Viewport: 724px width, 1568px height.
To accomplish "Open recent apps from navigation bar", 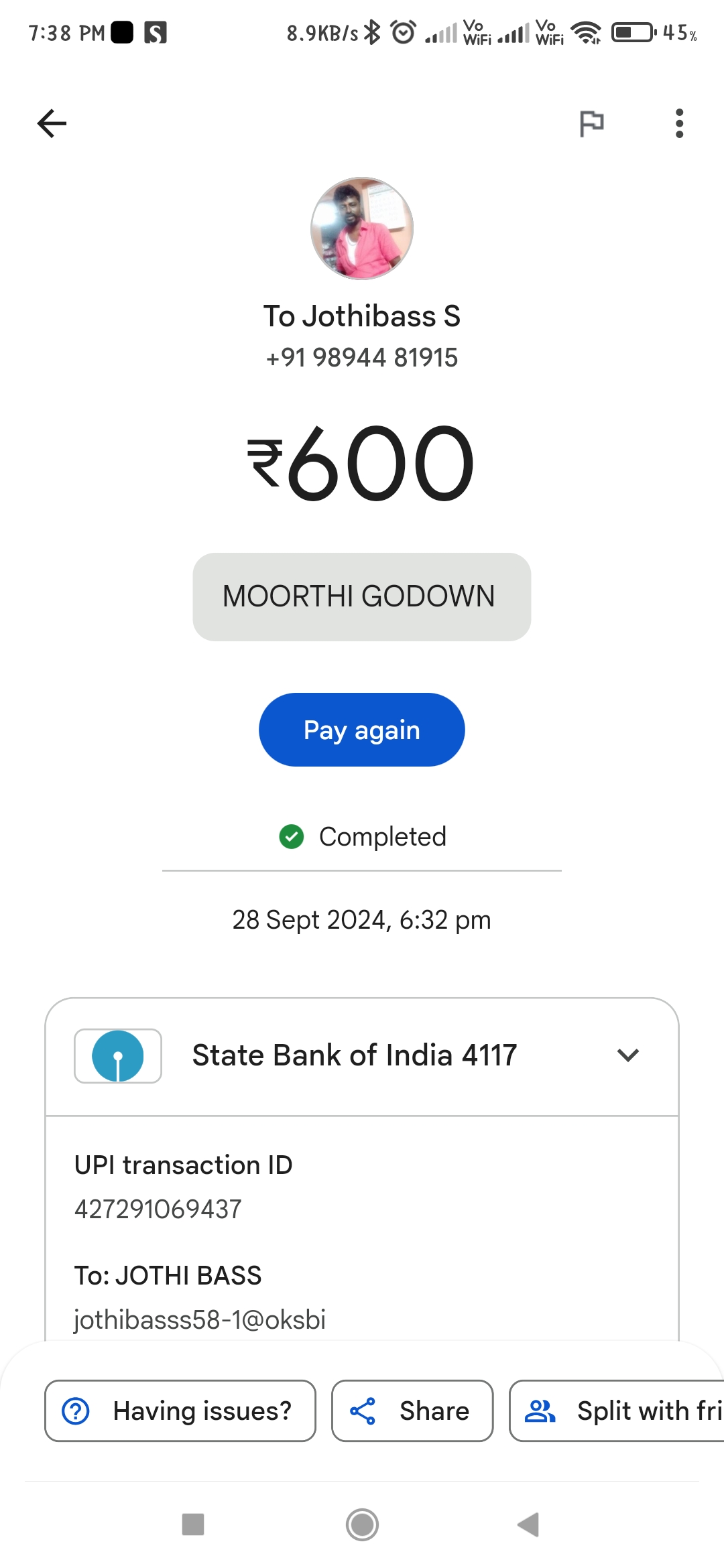I will [x=193, y=1524].
